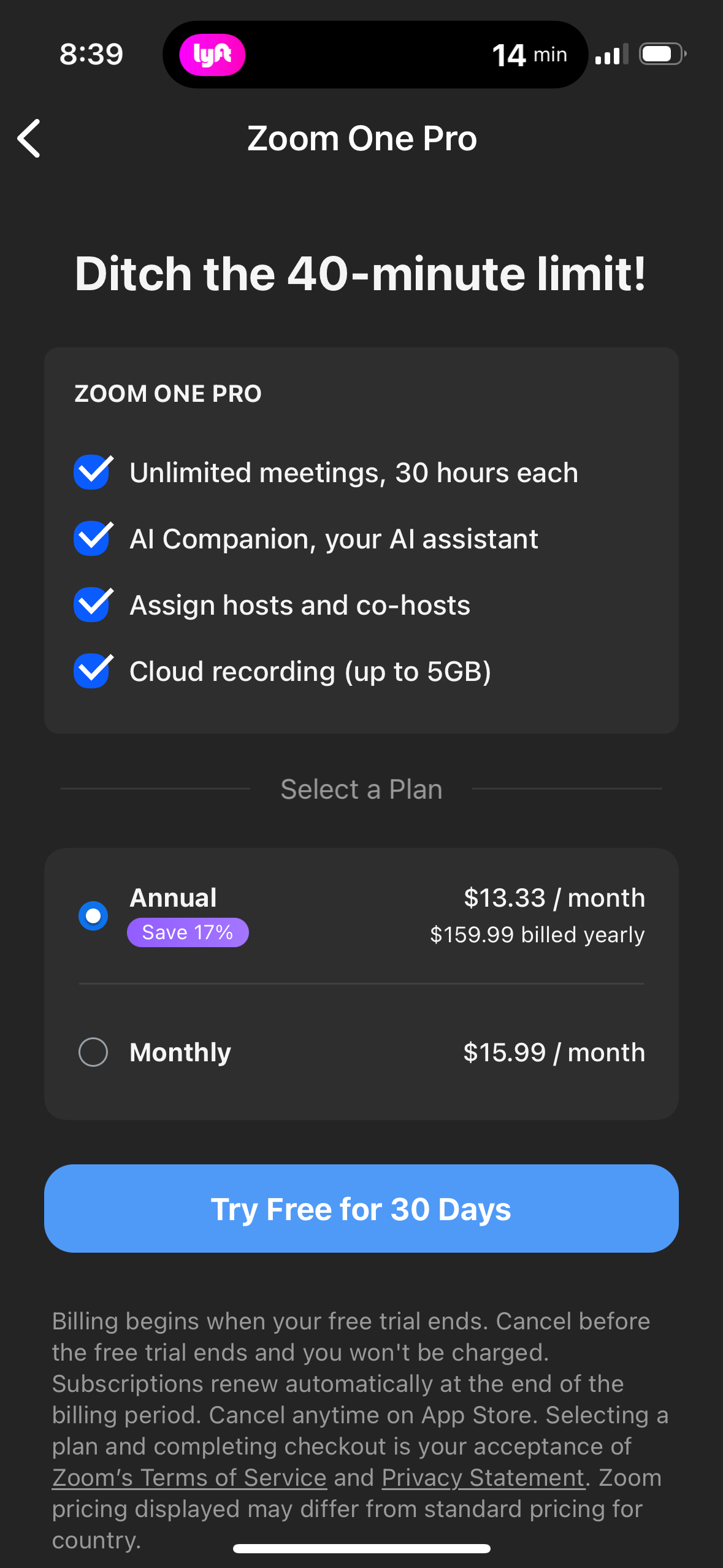723x1568 pixels.
Task: Tap Try Free for 30 Days
Action: click(361, 1209)
